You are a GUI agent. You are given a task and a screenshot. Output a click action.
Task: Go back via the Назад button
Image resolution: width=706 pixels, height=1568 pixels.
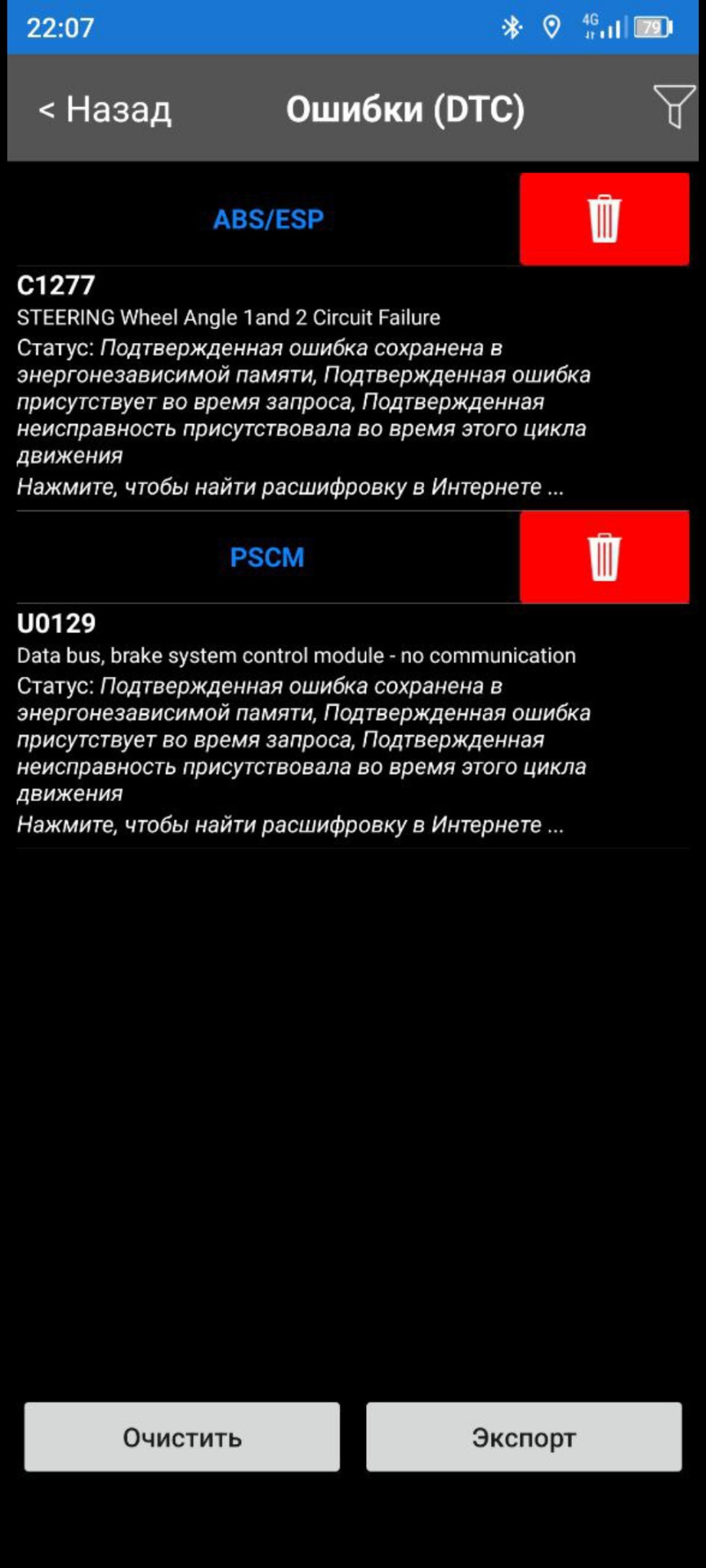point(105,109)
